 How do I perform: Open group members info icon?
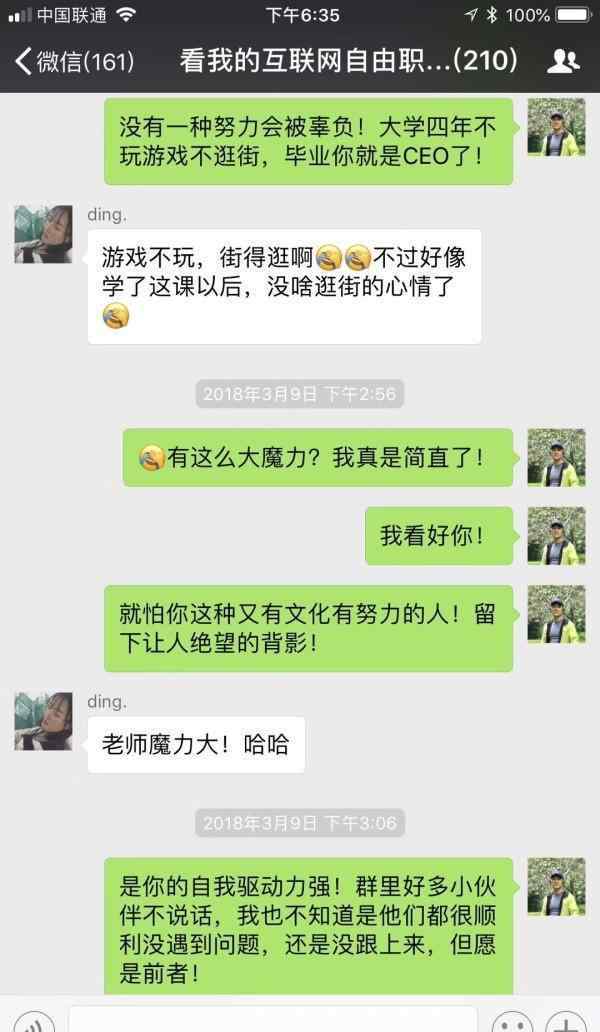(x=563, y=62)
